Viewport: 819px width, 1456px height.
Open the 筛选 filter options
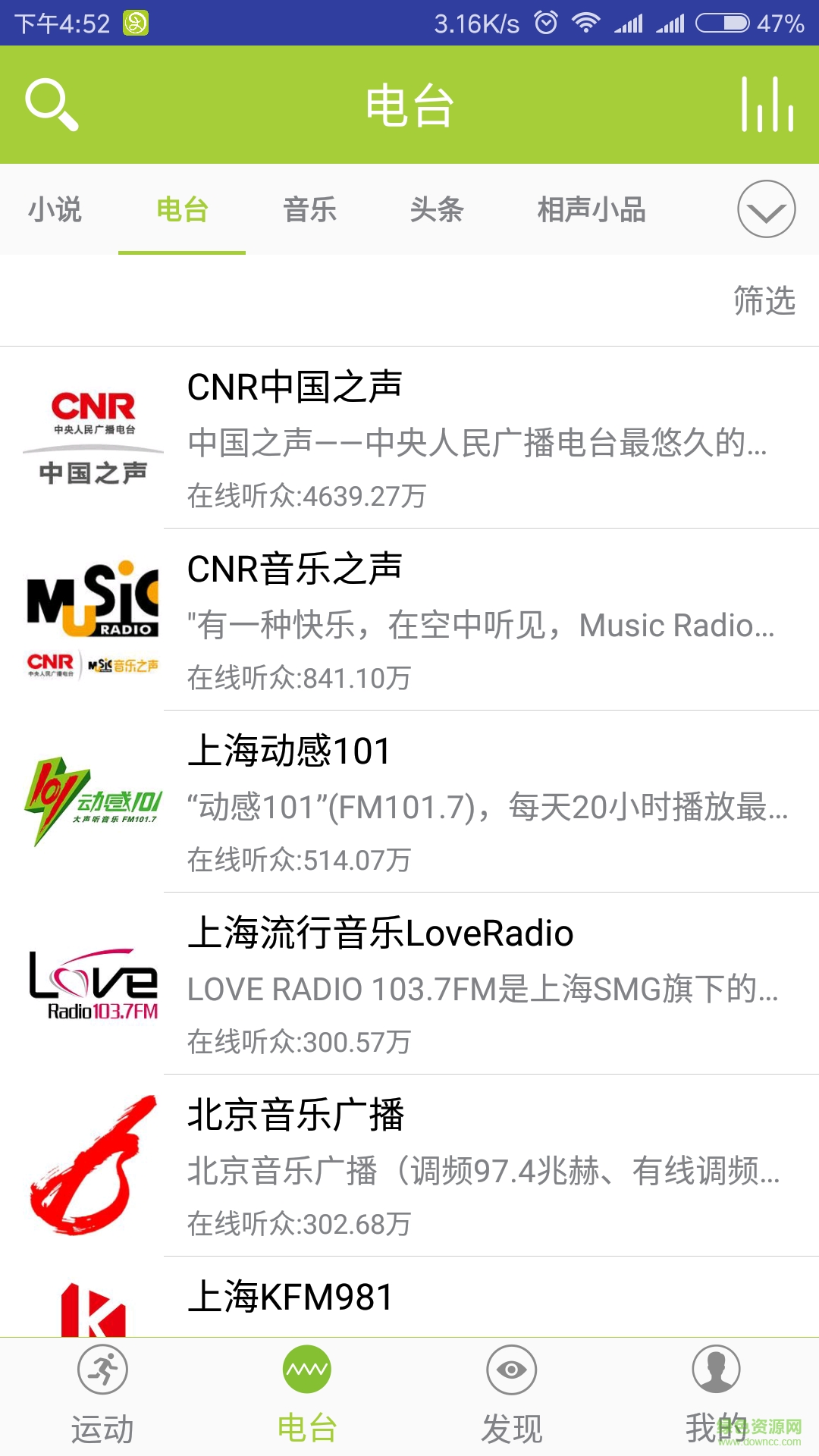[764, 300]
